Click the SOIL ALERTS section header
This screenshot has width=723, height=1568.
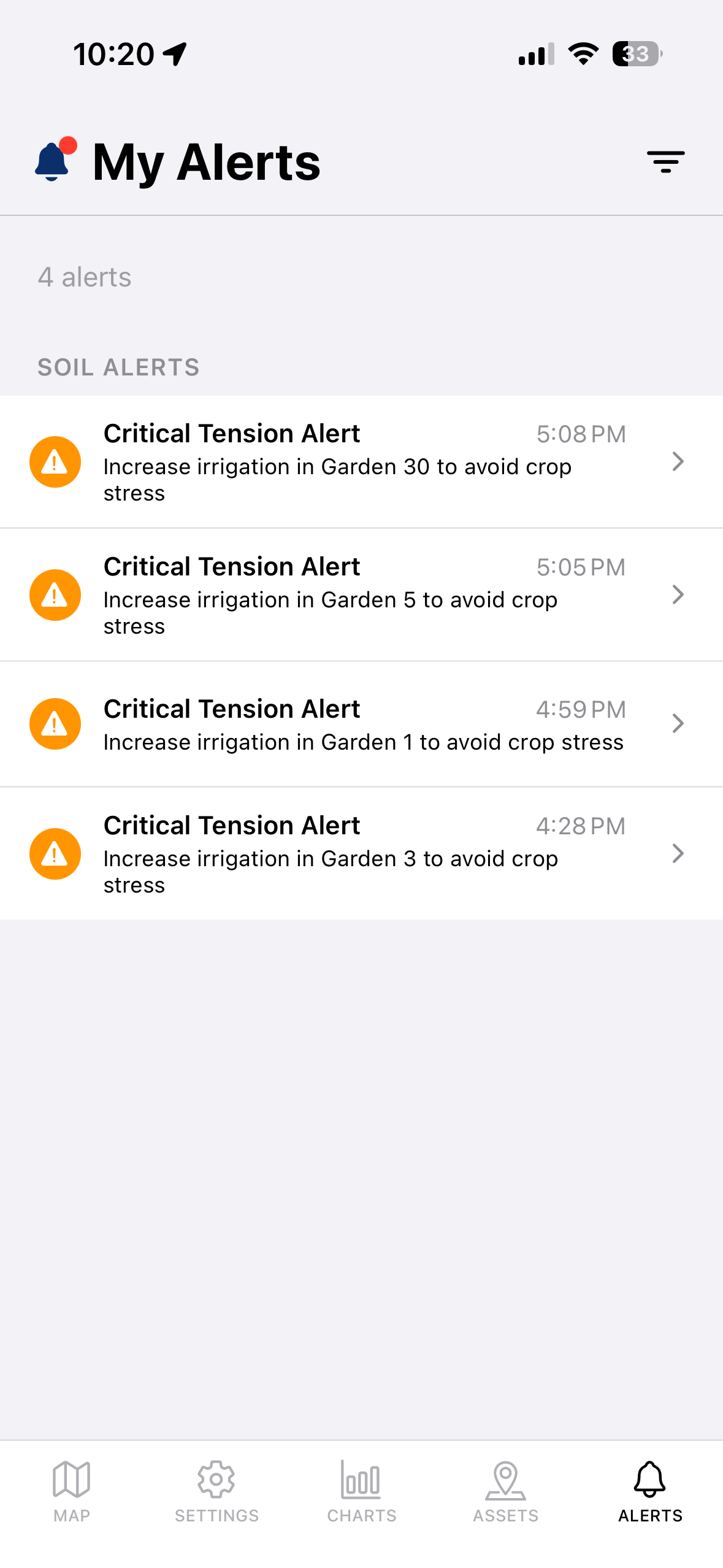click(x=118, y=367)
